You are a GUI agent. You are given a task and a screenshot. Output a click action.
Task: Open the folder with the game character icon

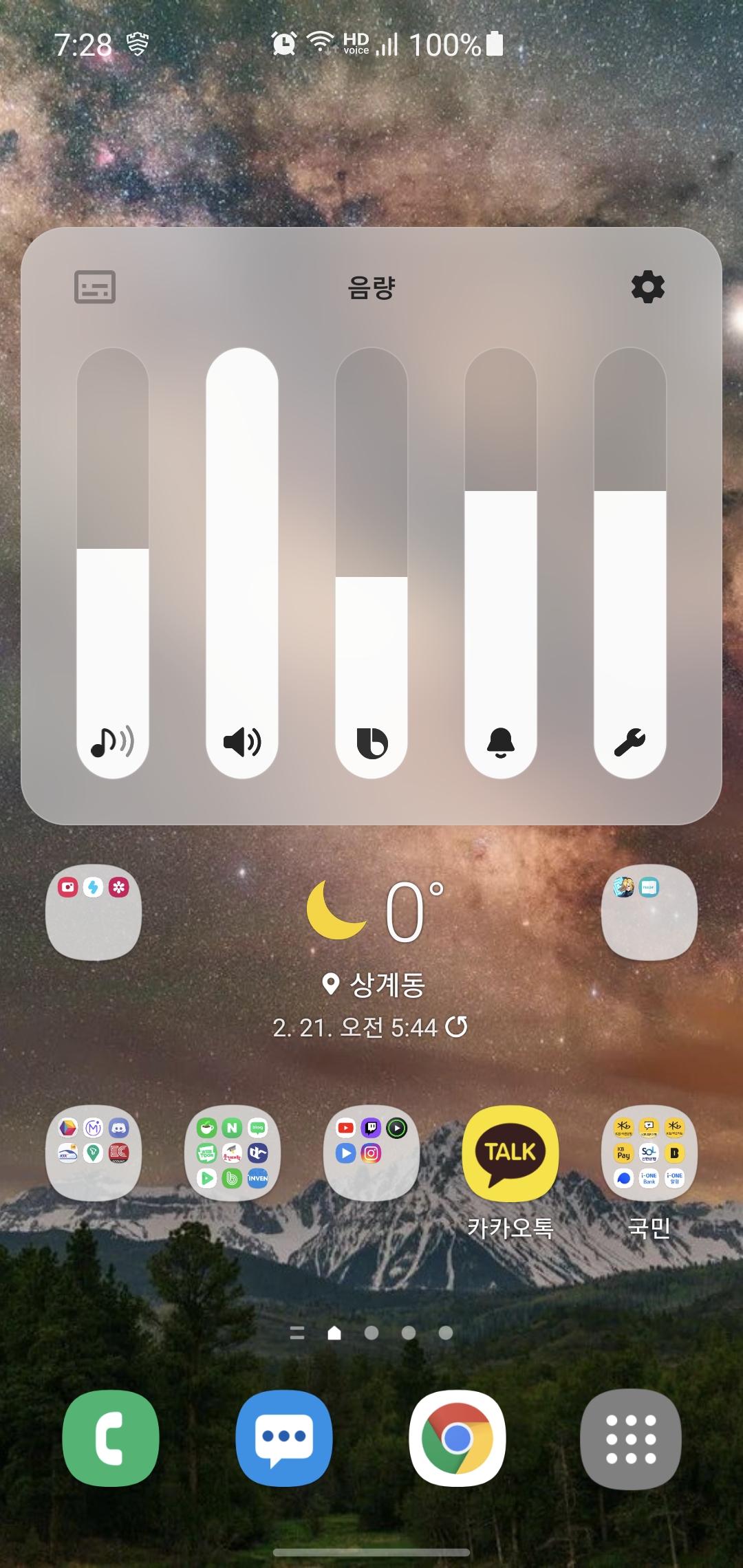tap(649, 912)
